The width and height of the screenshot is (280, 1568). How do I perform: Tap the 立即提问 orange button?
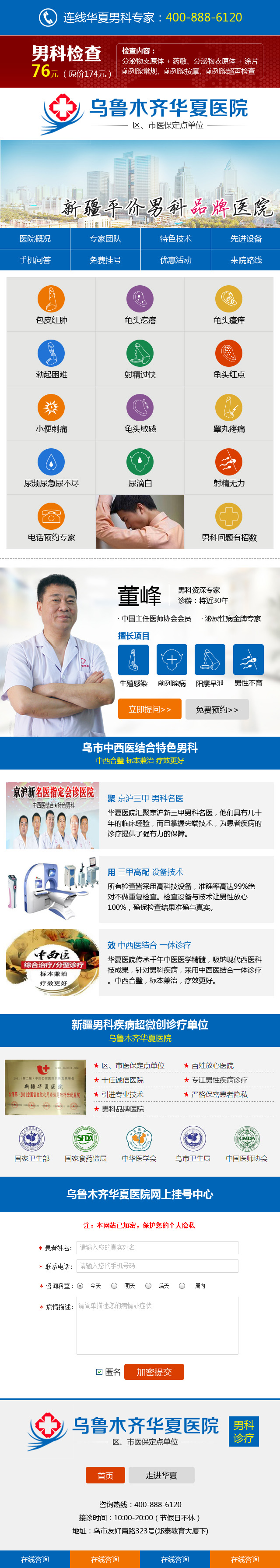pyautogui.click(x=150, y=709)
